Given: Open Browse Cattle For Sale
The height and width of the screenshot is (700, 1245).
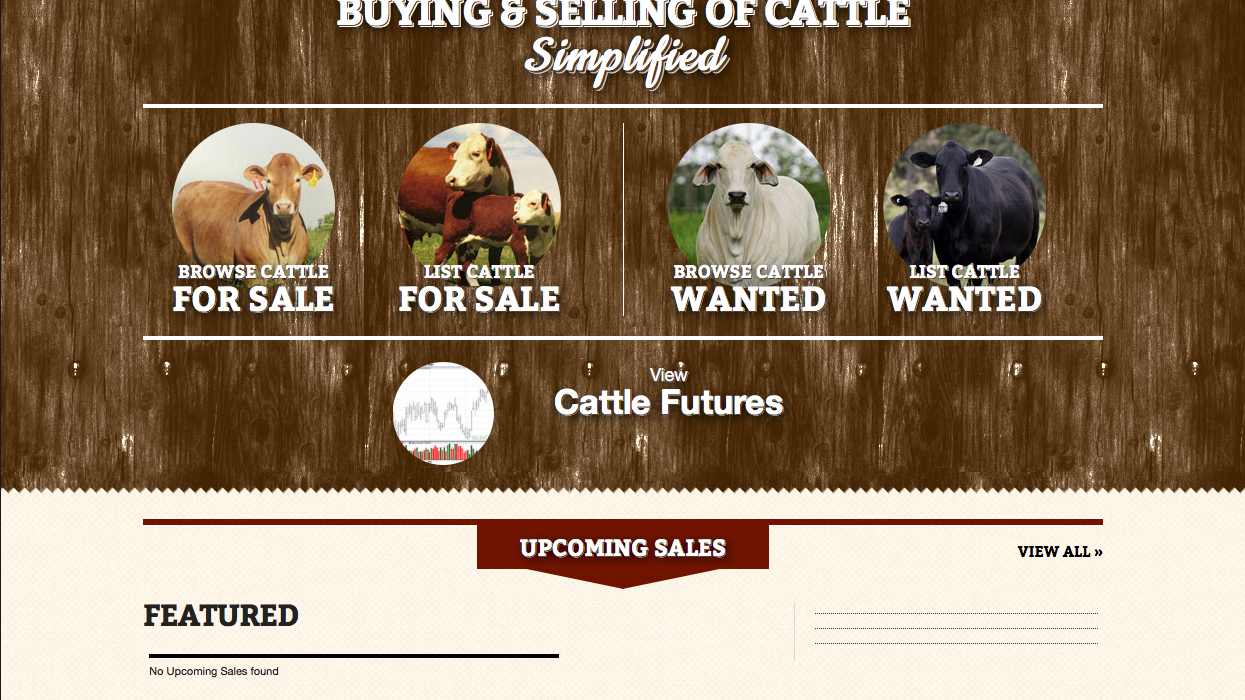Looking at the screenshot, I should coord(253,220).
